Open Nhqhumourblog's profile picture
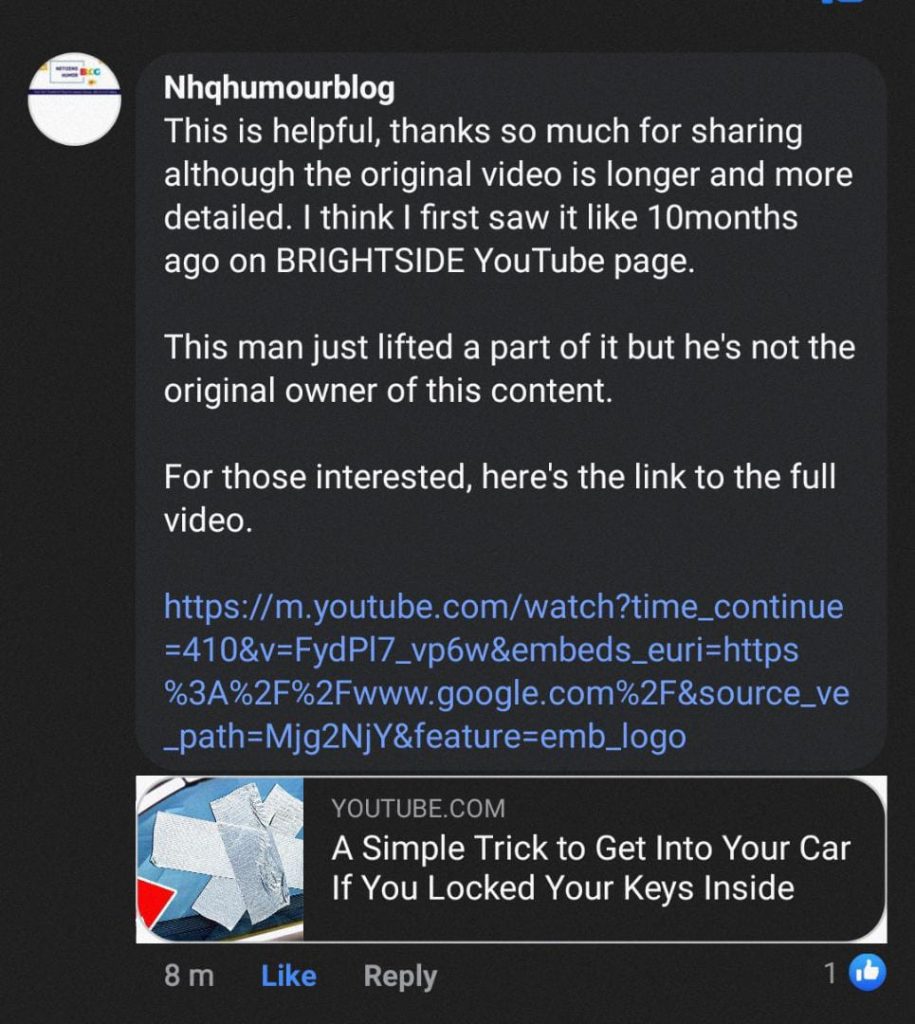Viewport: 915px width, 1024px height. pyautogui.click(x=74, y=99)
